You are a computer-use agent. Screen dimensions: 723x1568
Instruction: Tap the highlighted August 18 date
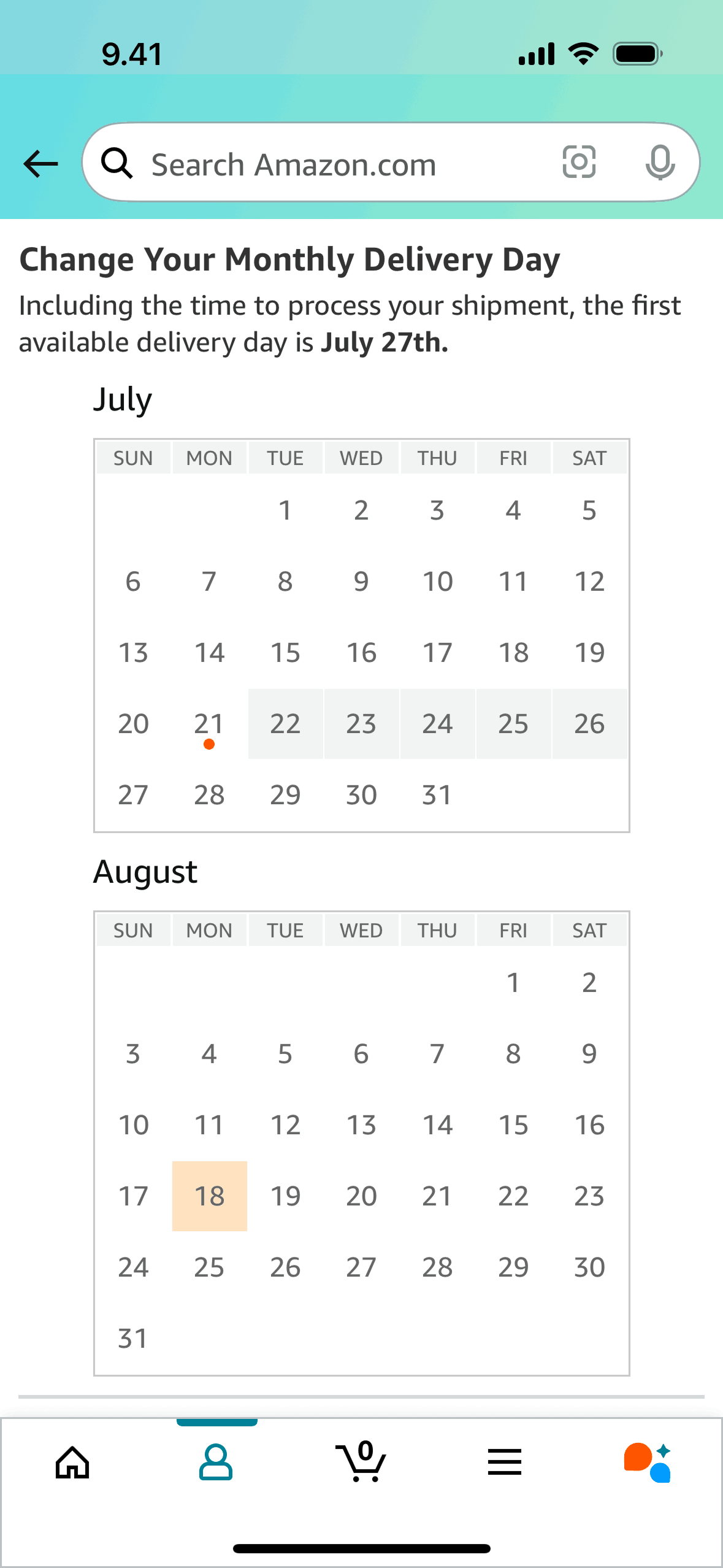209,1196
